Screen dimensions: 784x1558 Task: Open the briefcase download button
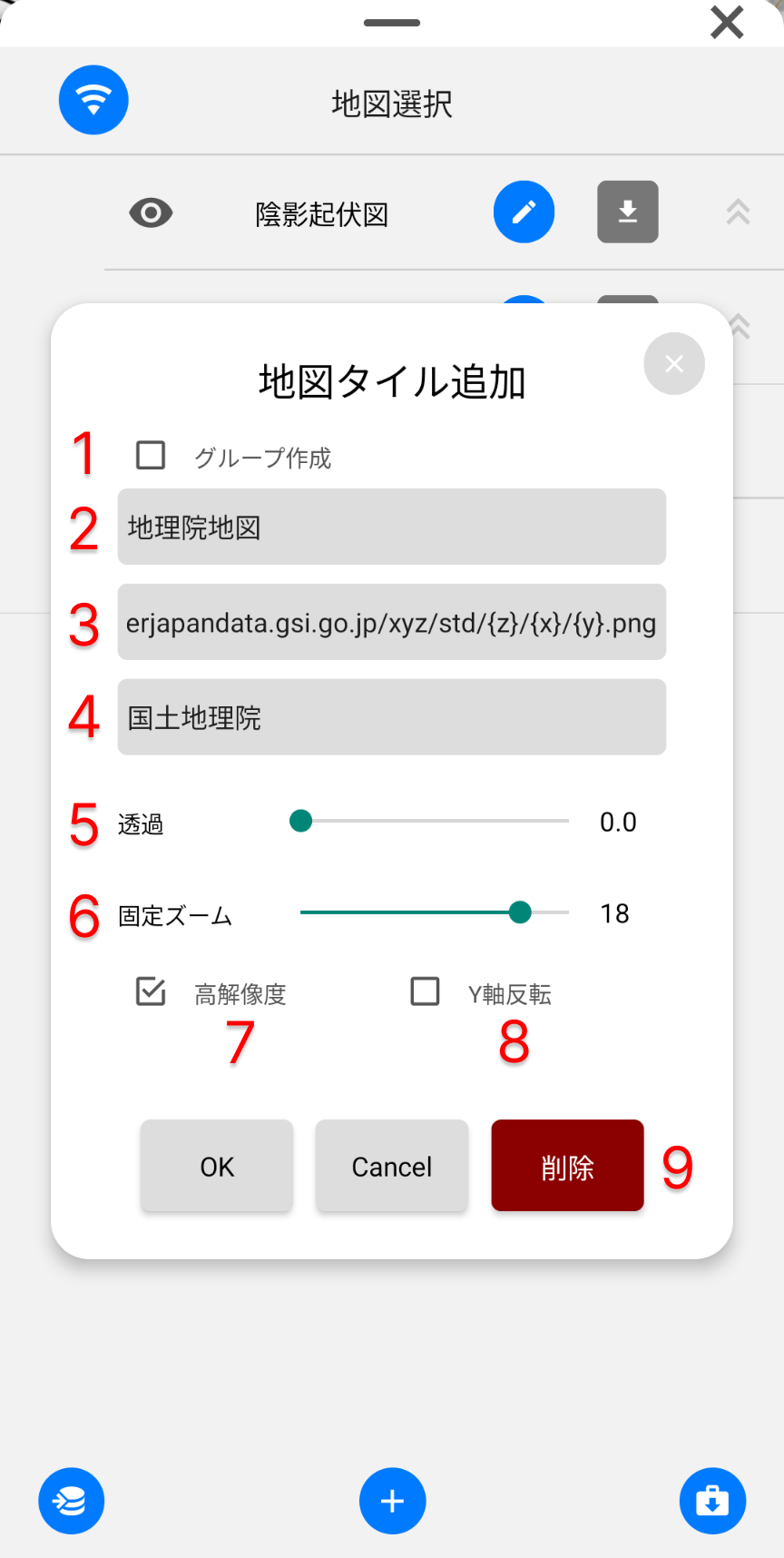(x=712, y=1501)
